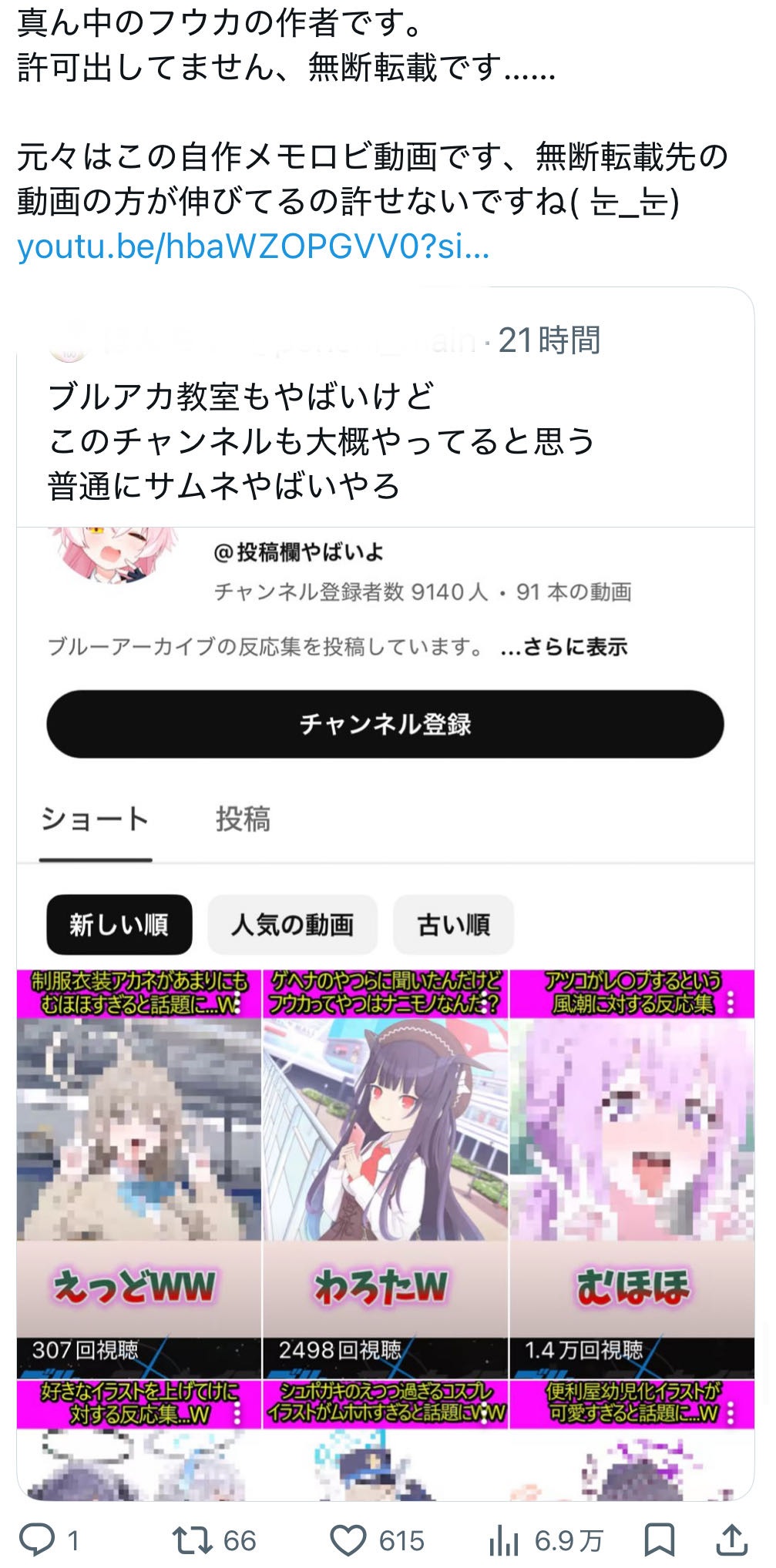Like this post
This screenshot has height=1568, width=776.
348,1540
